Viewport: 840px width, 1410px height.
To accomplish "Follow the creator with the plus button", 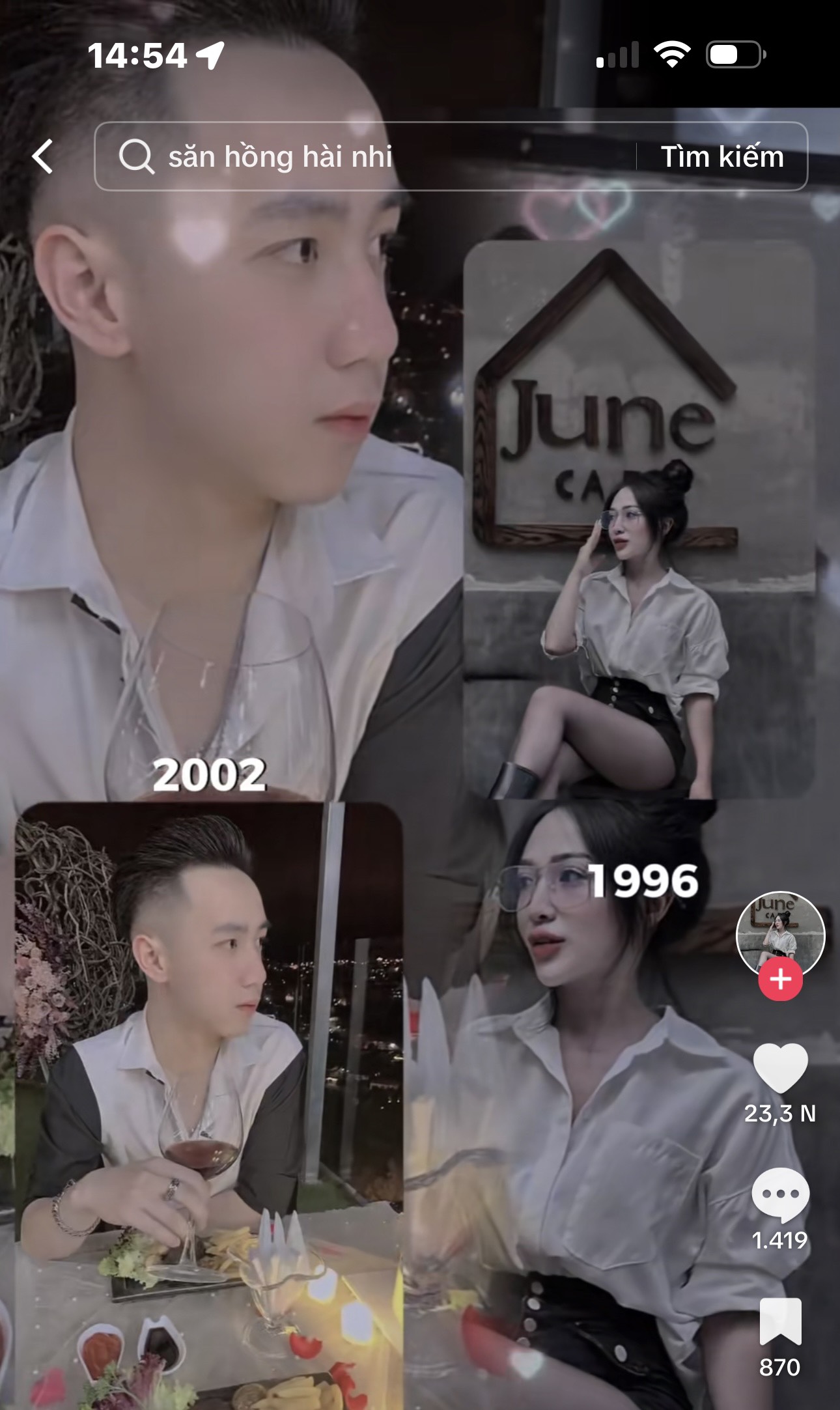I will pos(780,979).
